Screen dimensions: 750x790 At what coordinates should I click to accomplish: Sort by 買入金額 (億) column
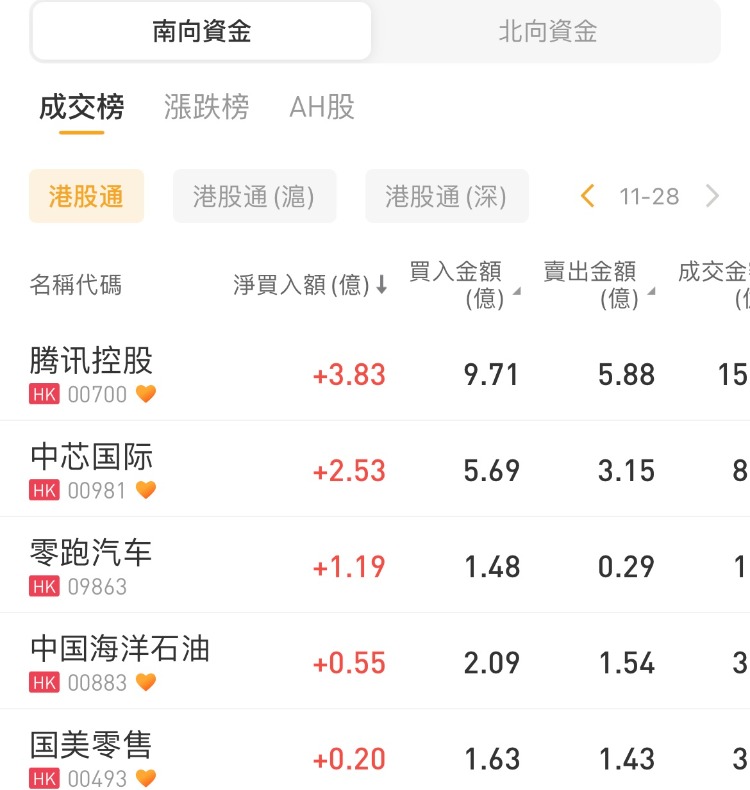463,285
